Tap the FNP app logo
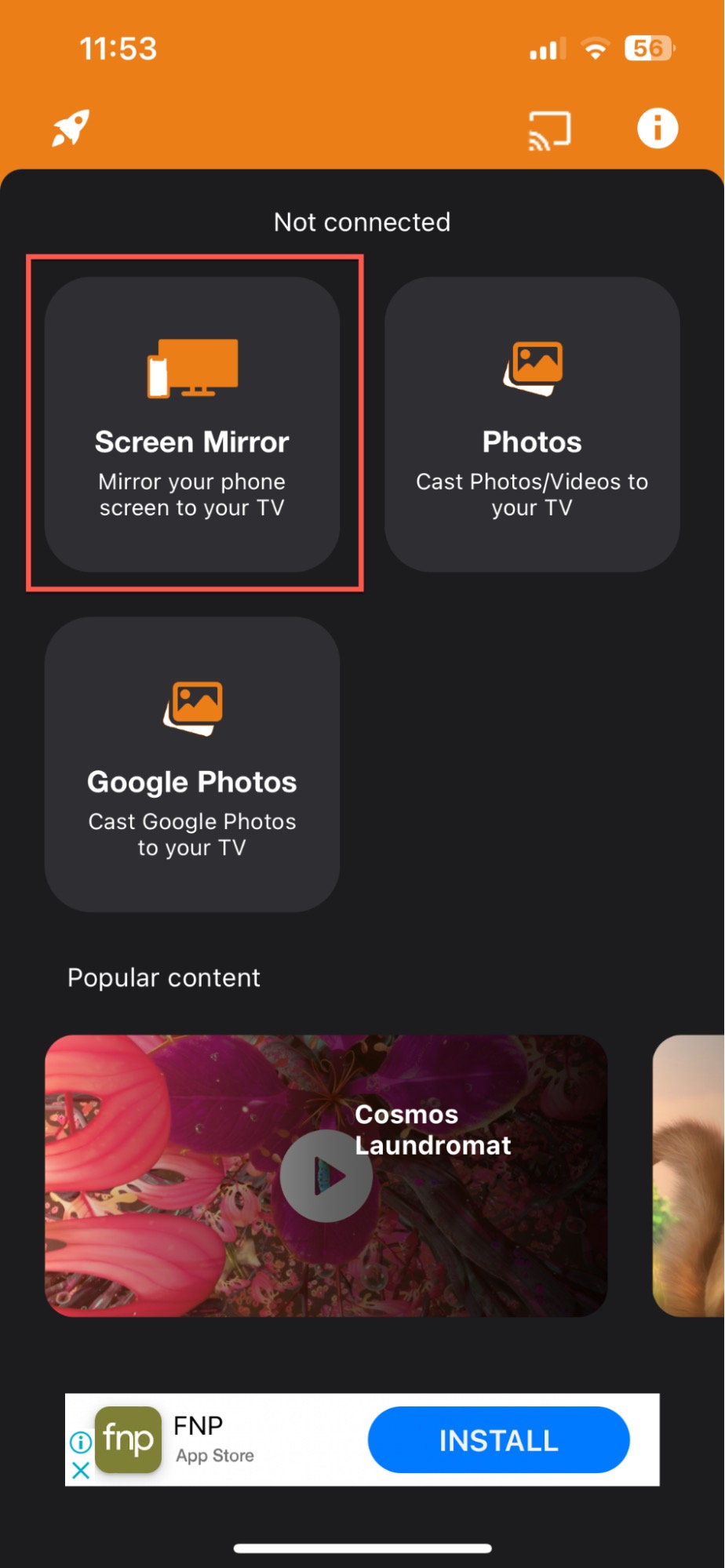The width and height of the screenshot is (725, 1568). [x=128, y=1440]
